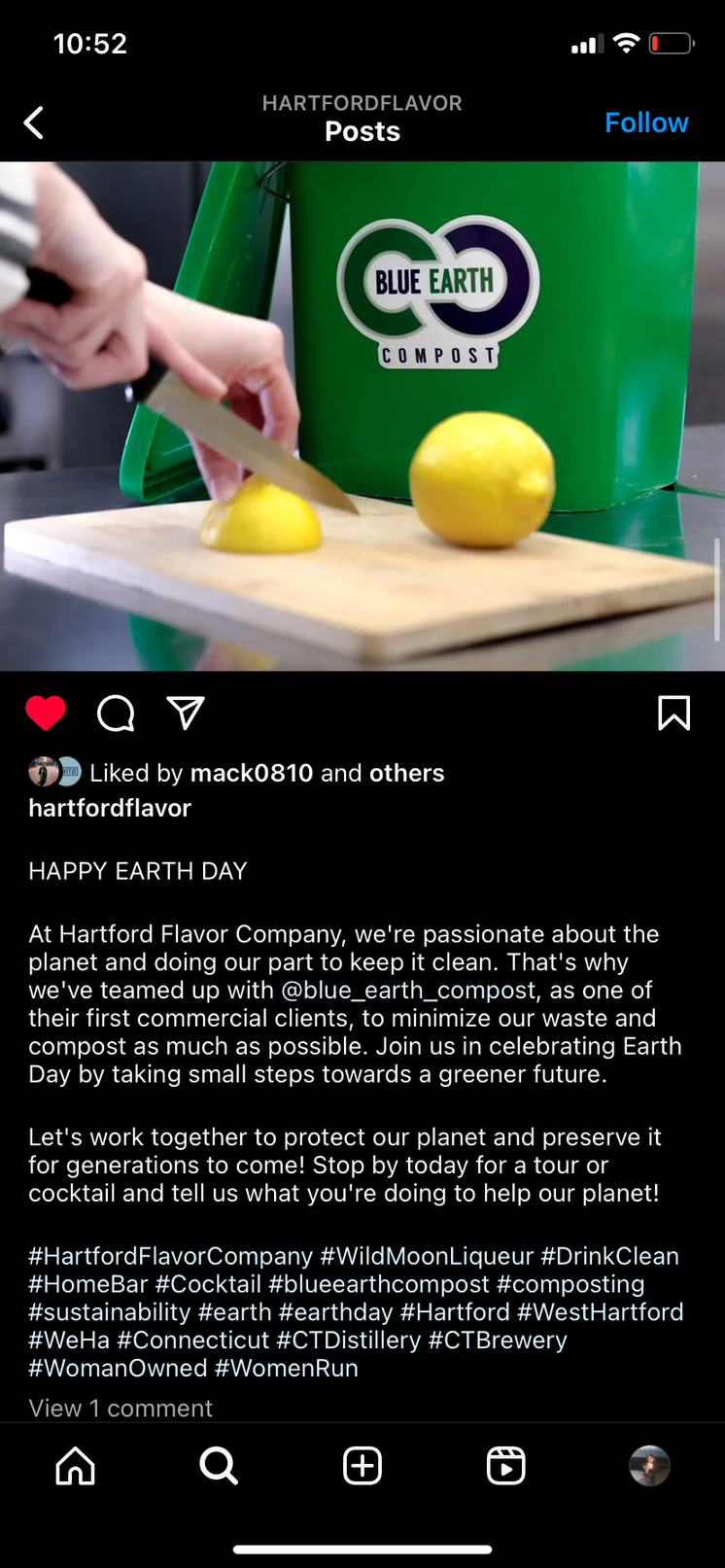Open the #HartfordFlavorCompany hashtag
Screen dimensions: 725x1568
[x=171, y=1256]
